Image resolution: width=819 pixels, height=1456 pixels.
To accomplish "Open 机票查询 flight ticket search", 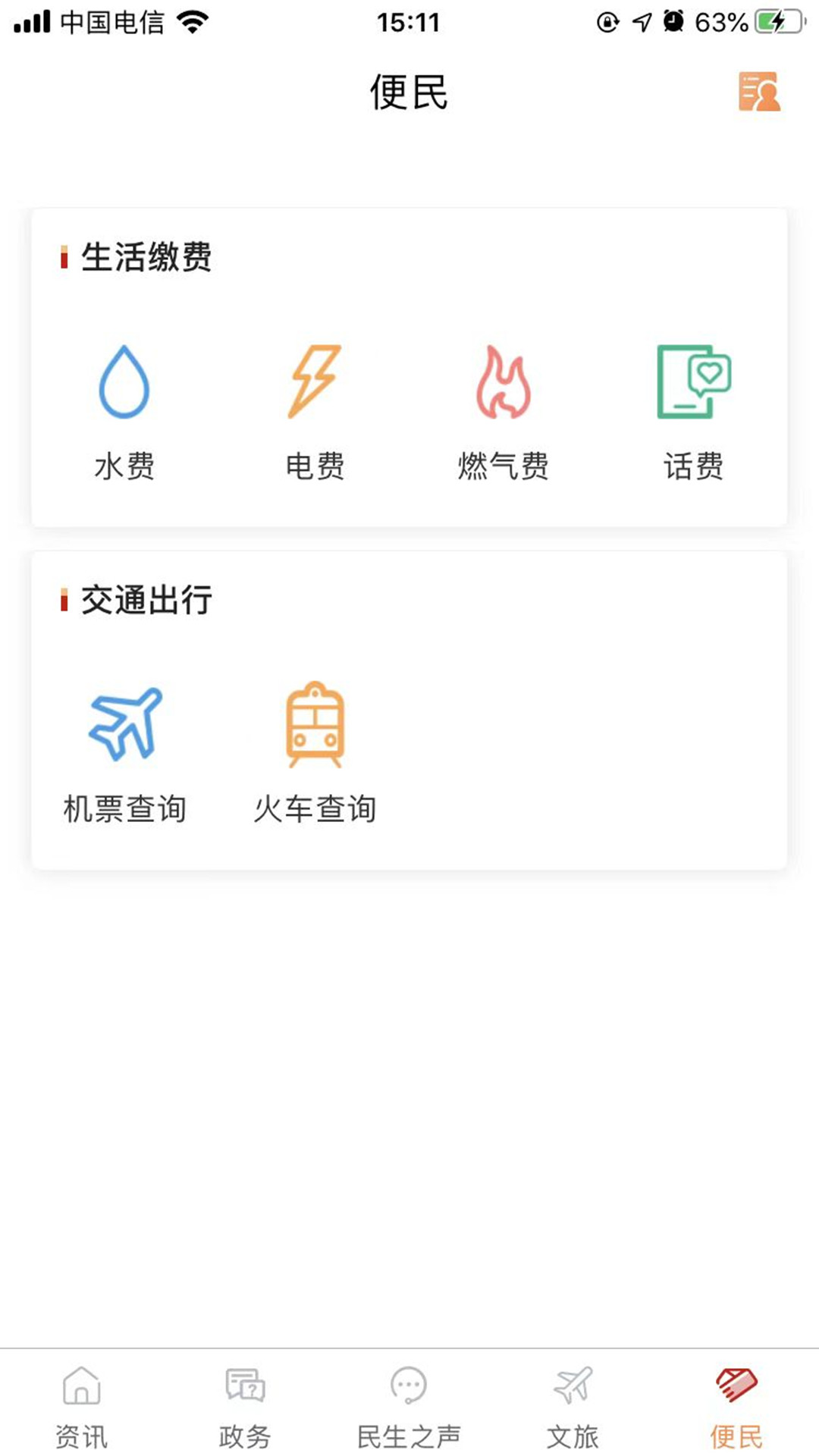I will [125, 754].
